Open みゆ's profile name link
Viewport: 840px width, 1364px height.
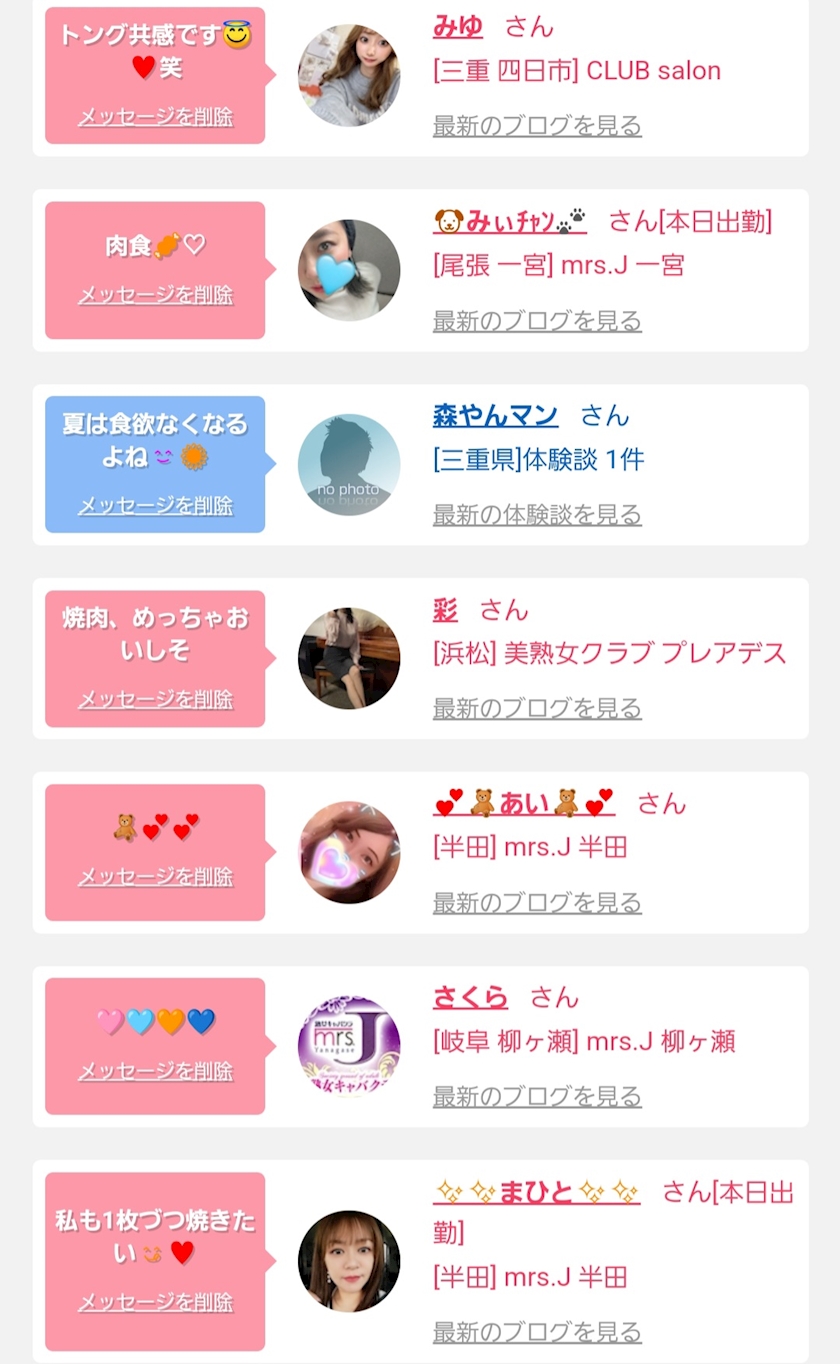458,27
